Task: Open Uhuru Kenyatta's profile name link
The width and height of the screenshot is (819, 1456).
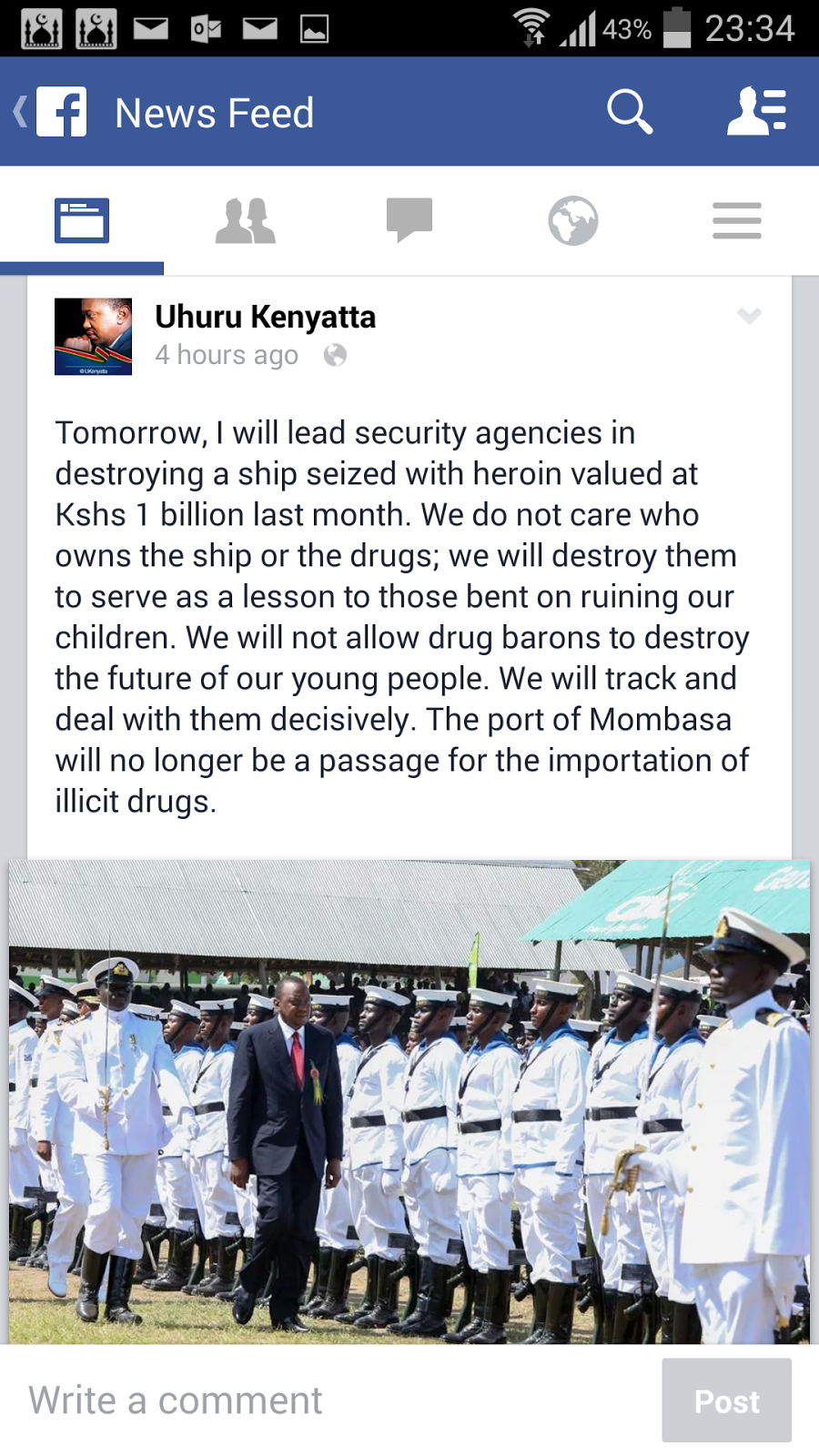Action: pyautogui.click(x=265, y=317)
